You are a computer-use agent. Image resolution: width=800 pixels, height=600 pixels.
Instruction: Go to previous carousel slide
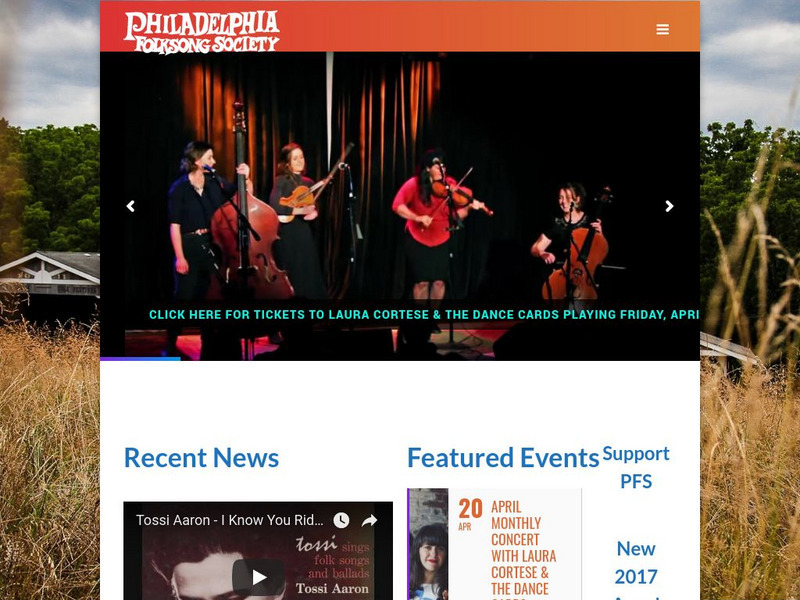tap(130, 206)
